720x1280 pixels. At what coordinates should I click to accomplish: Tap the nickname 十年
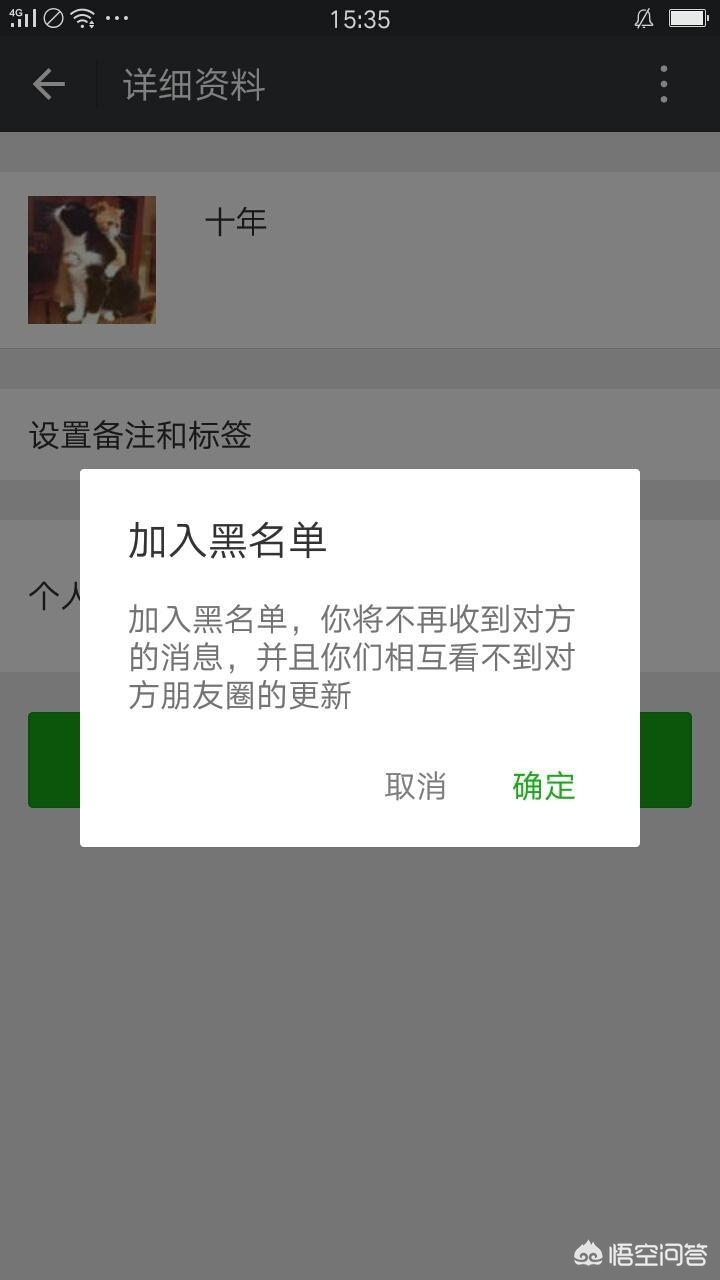(237, 221)
